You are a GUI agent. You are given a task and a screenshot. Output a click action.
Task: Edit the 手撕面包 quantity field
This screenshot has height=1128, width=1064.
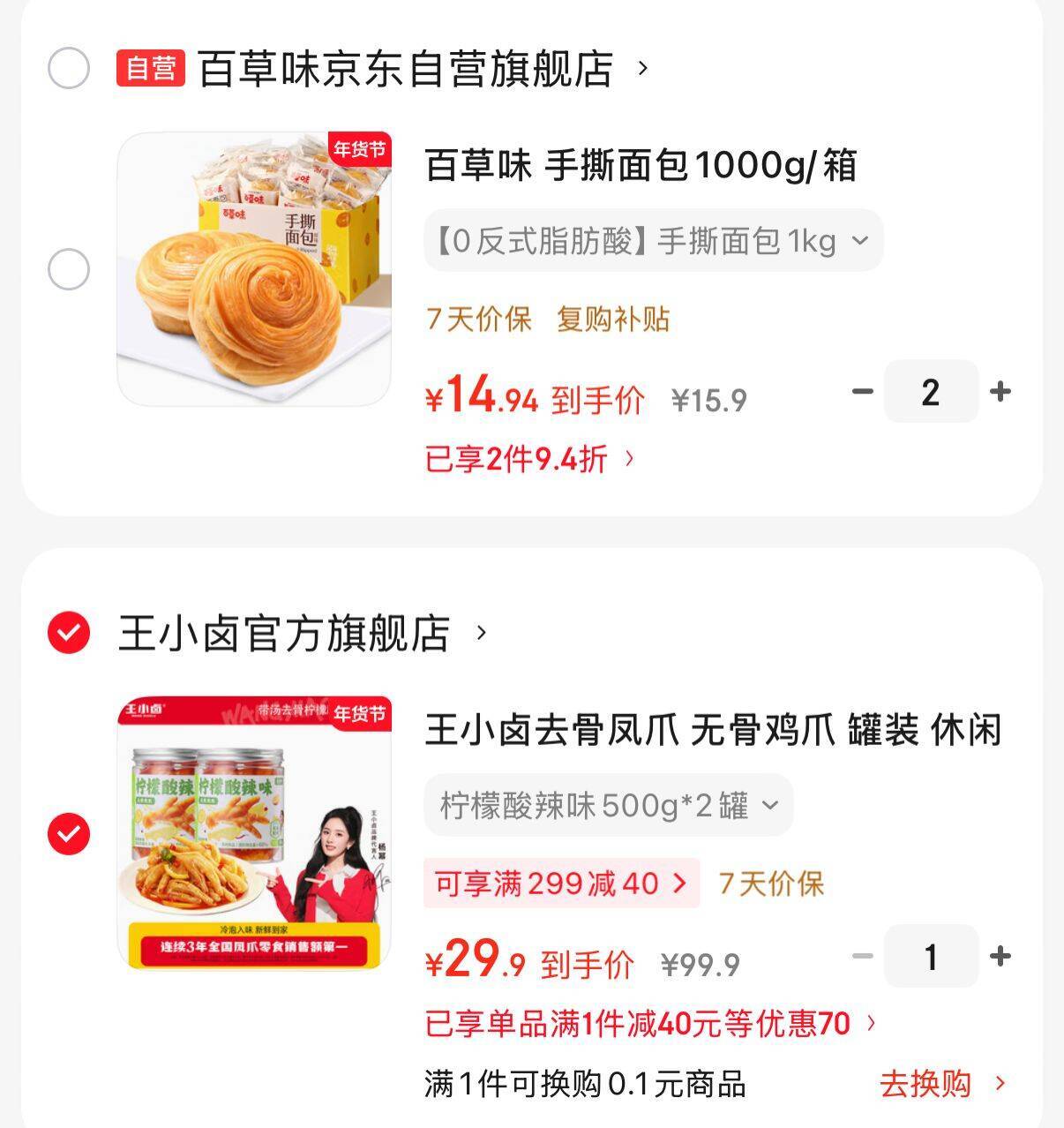coord(931,392)
